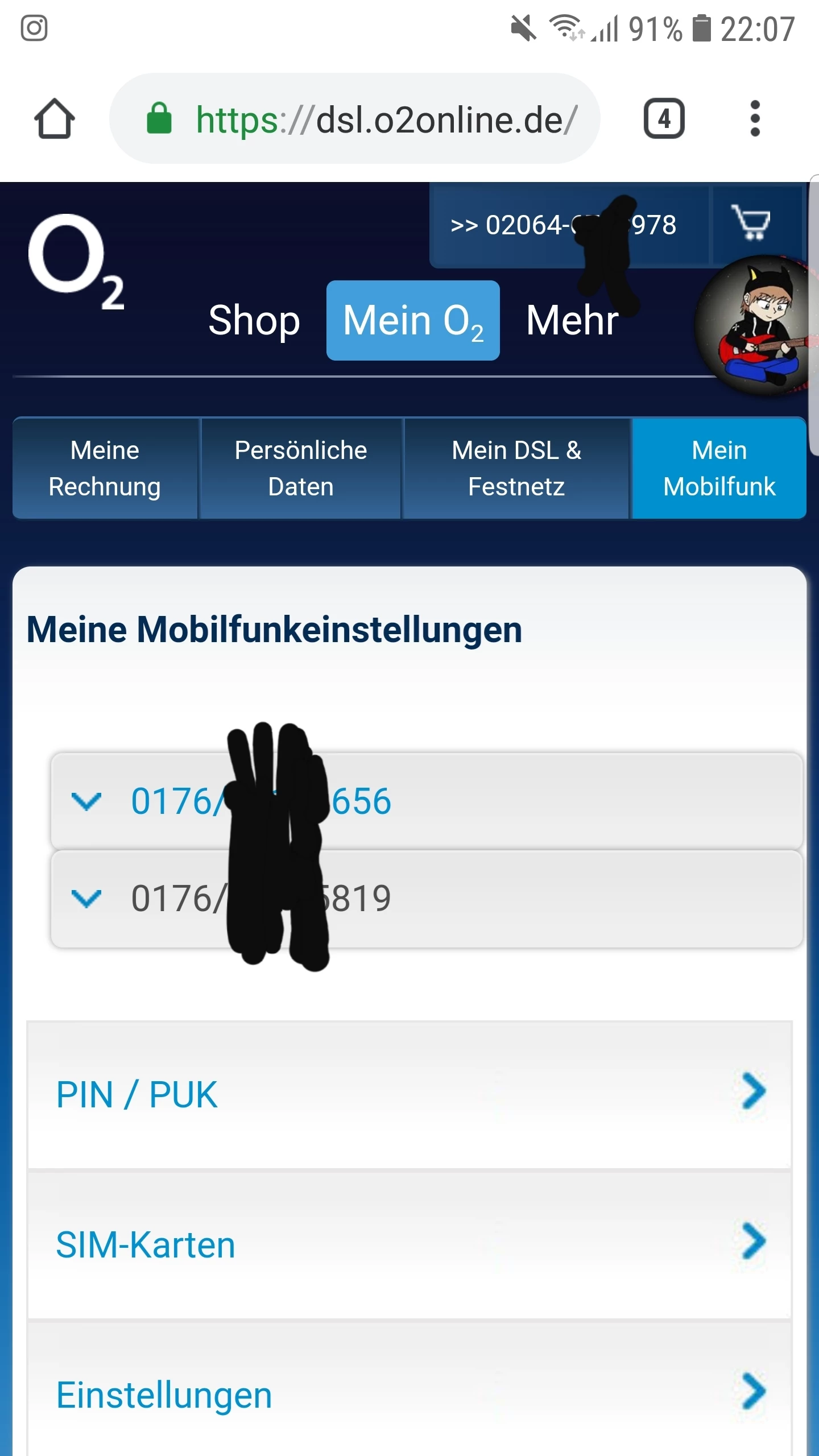
Task: Expand the number ending in 656
Action: [x=427, y=801]
